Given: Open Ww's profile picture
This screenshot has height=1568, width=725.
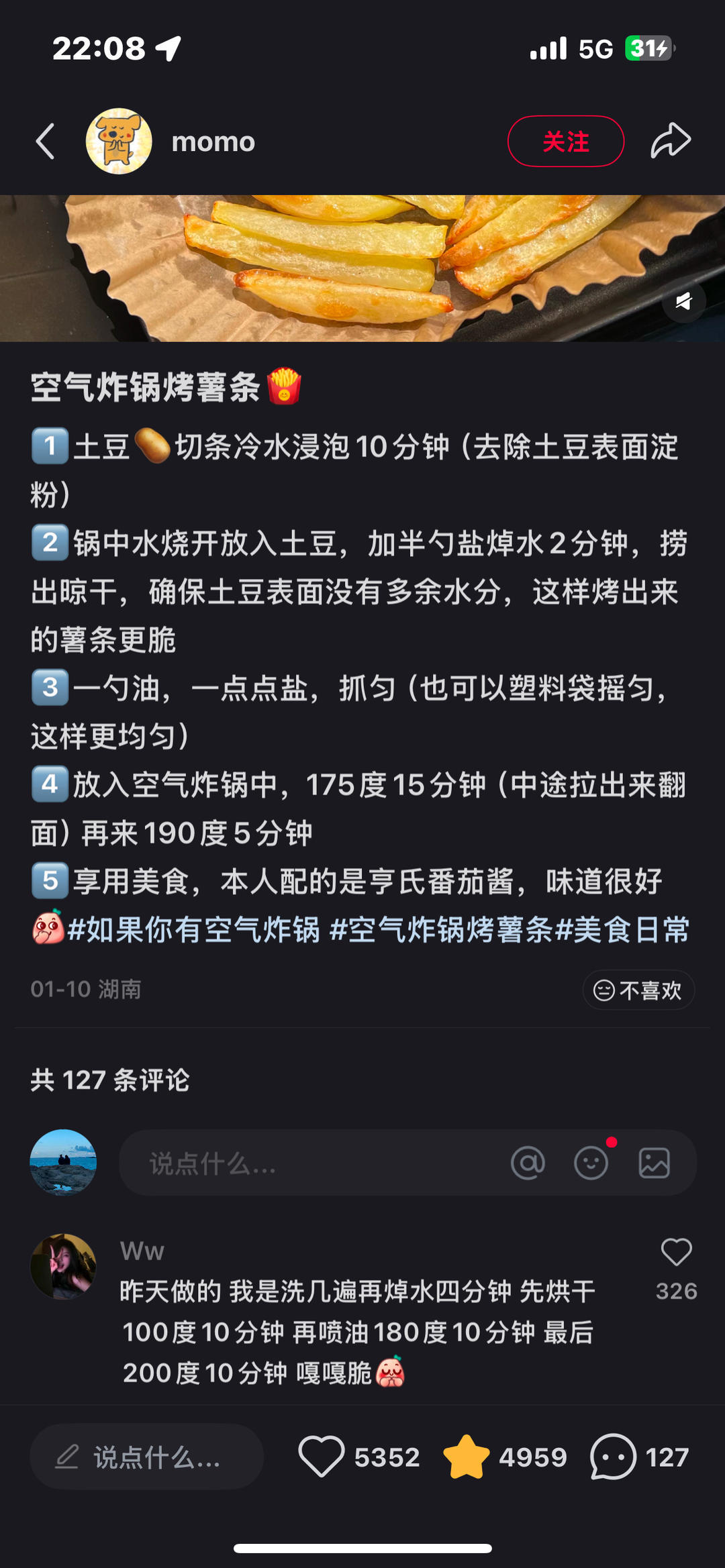Looking at the screenshot, I should 64,1267.
